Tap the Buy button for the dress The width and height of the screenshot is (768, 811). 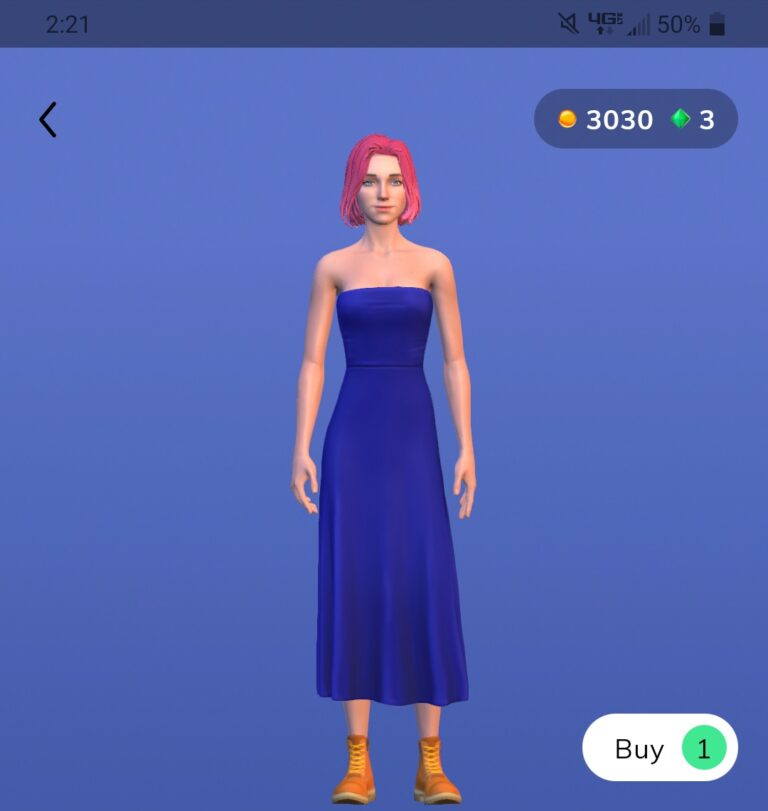(x=659, y=748)
